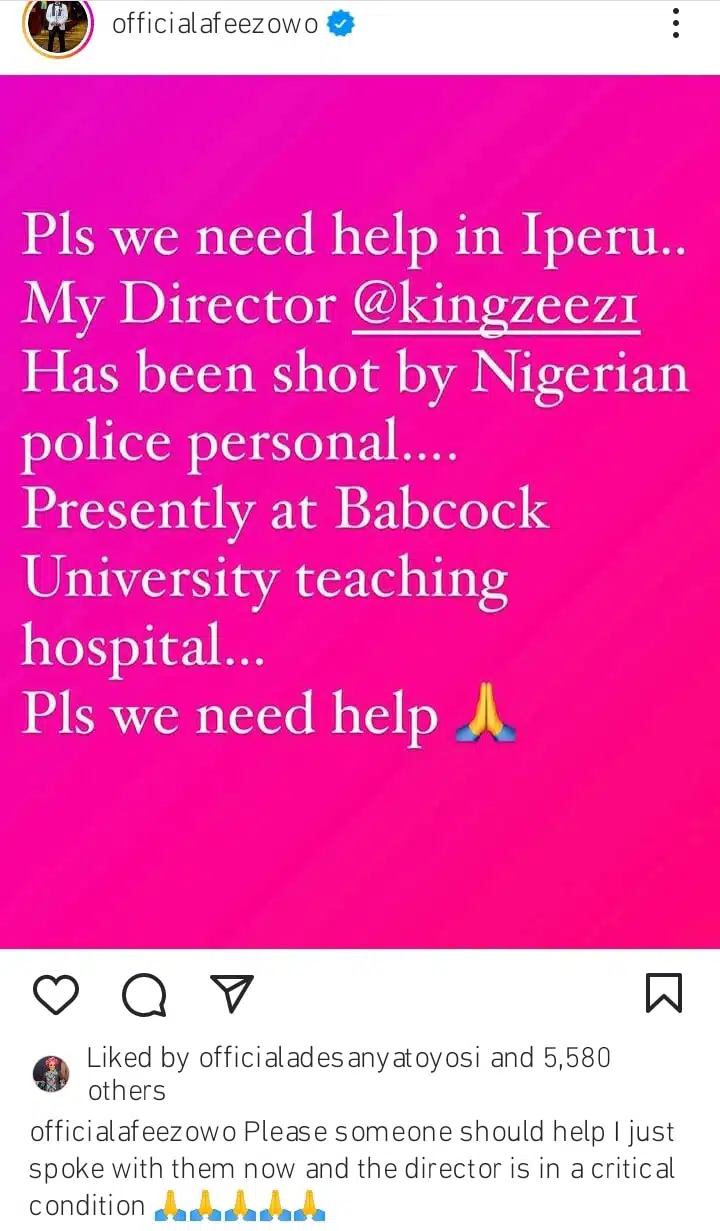Open comments with the comment bubble icon

click(x=145, y=995)
